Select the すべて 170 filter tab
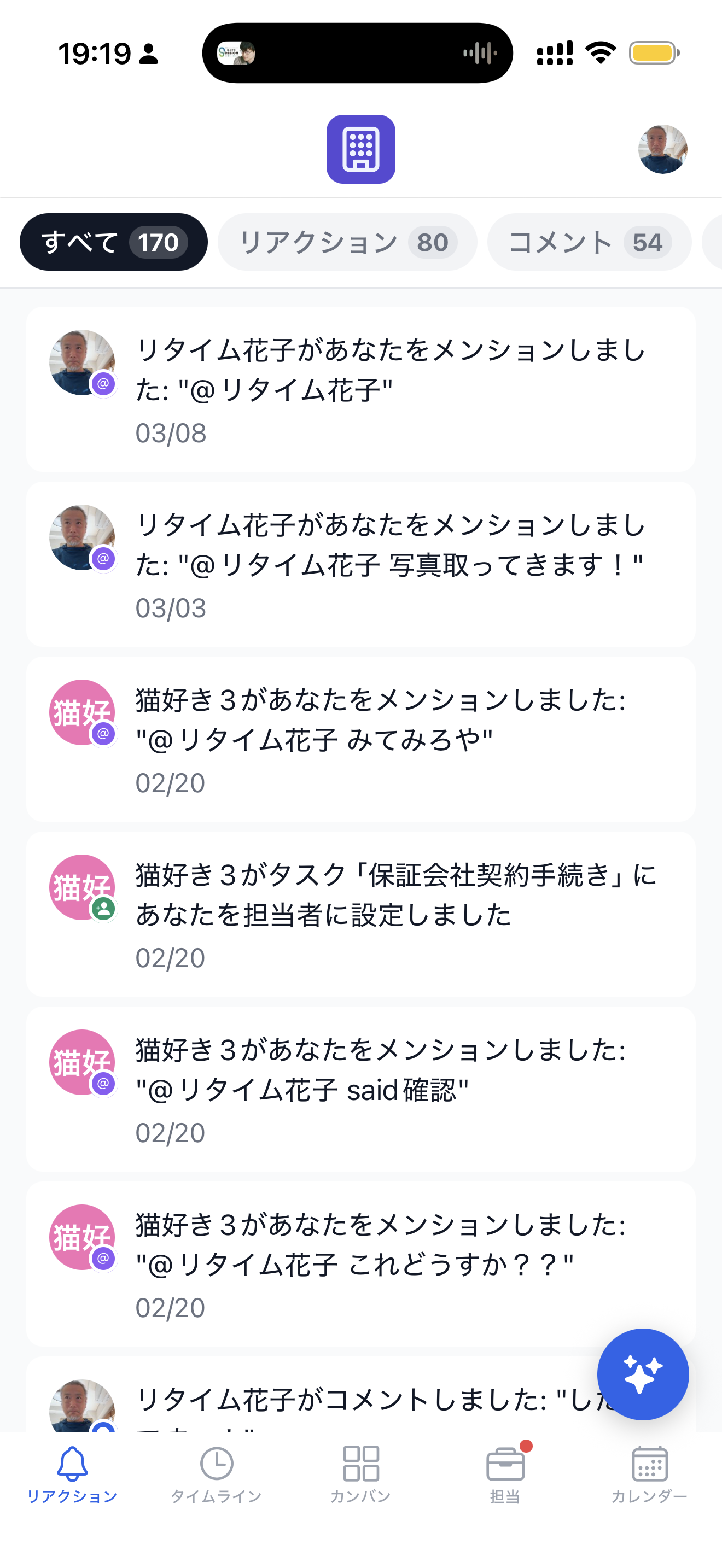 pos(114,242)
